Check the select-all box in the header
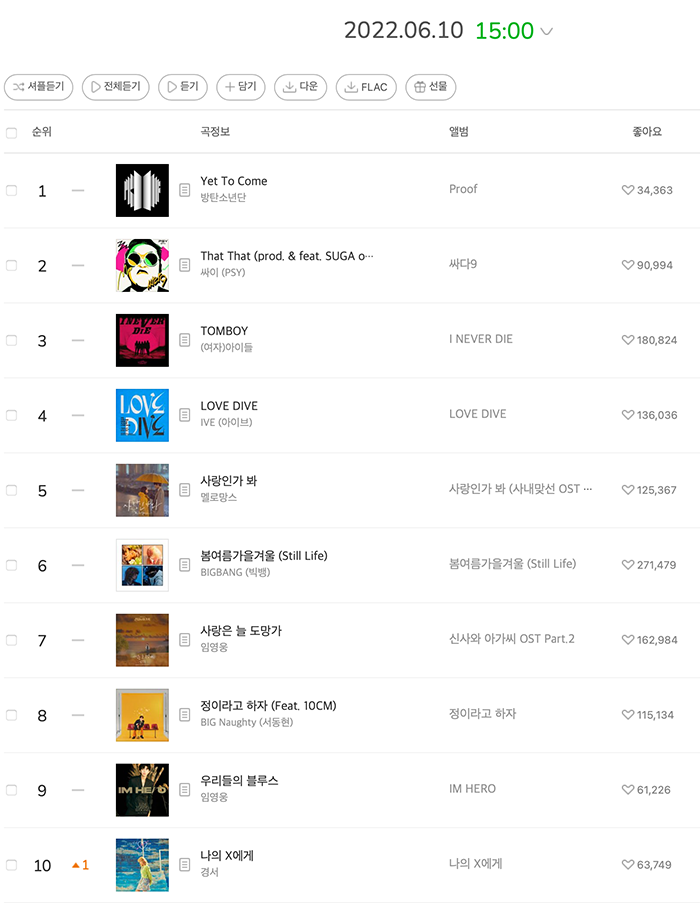This screenshot has width=700, height=903. [12, 132]
